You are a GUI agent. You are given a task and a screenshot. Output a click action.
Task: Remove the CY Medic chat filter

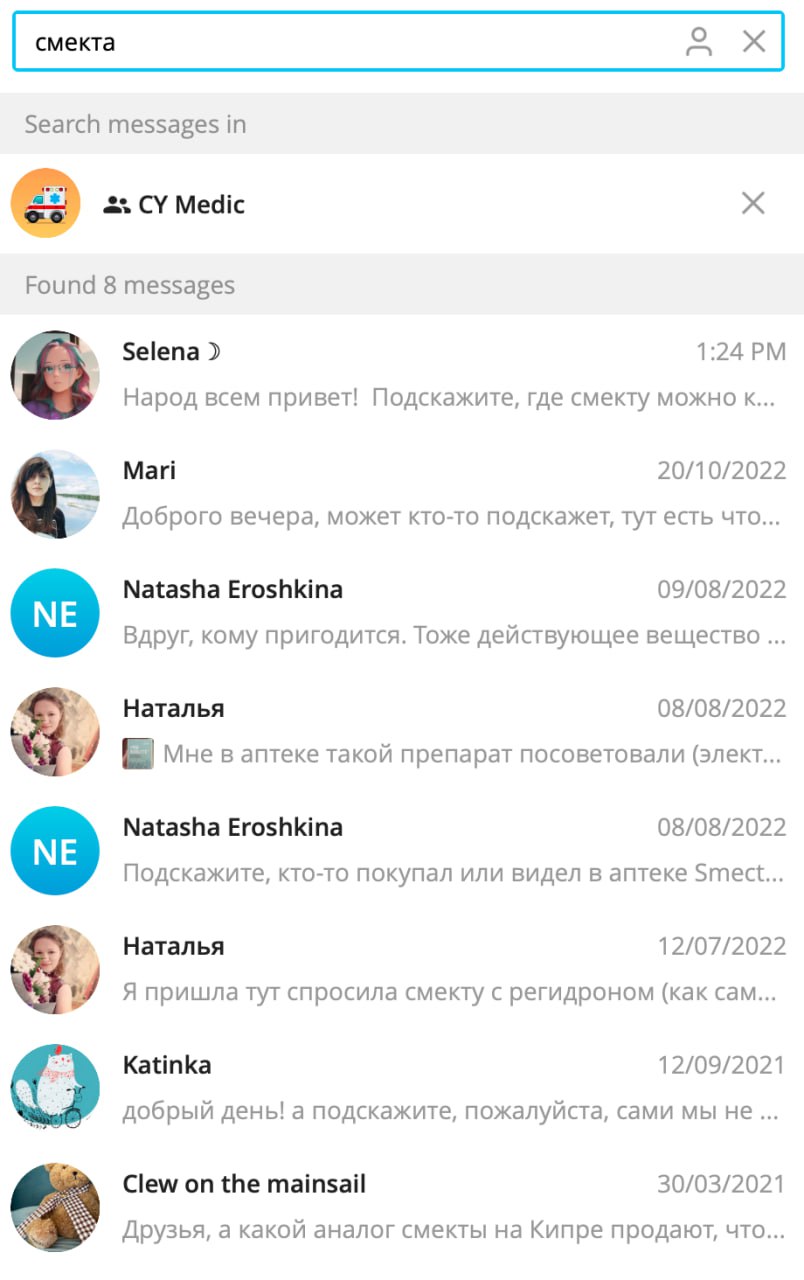tap(752, 204)
